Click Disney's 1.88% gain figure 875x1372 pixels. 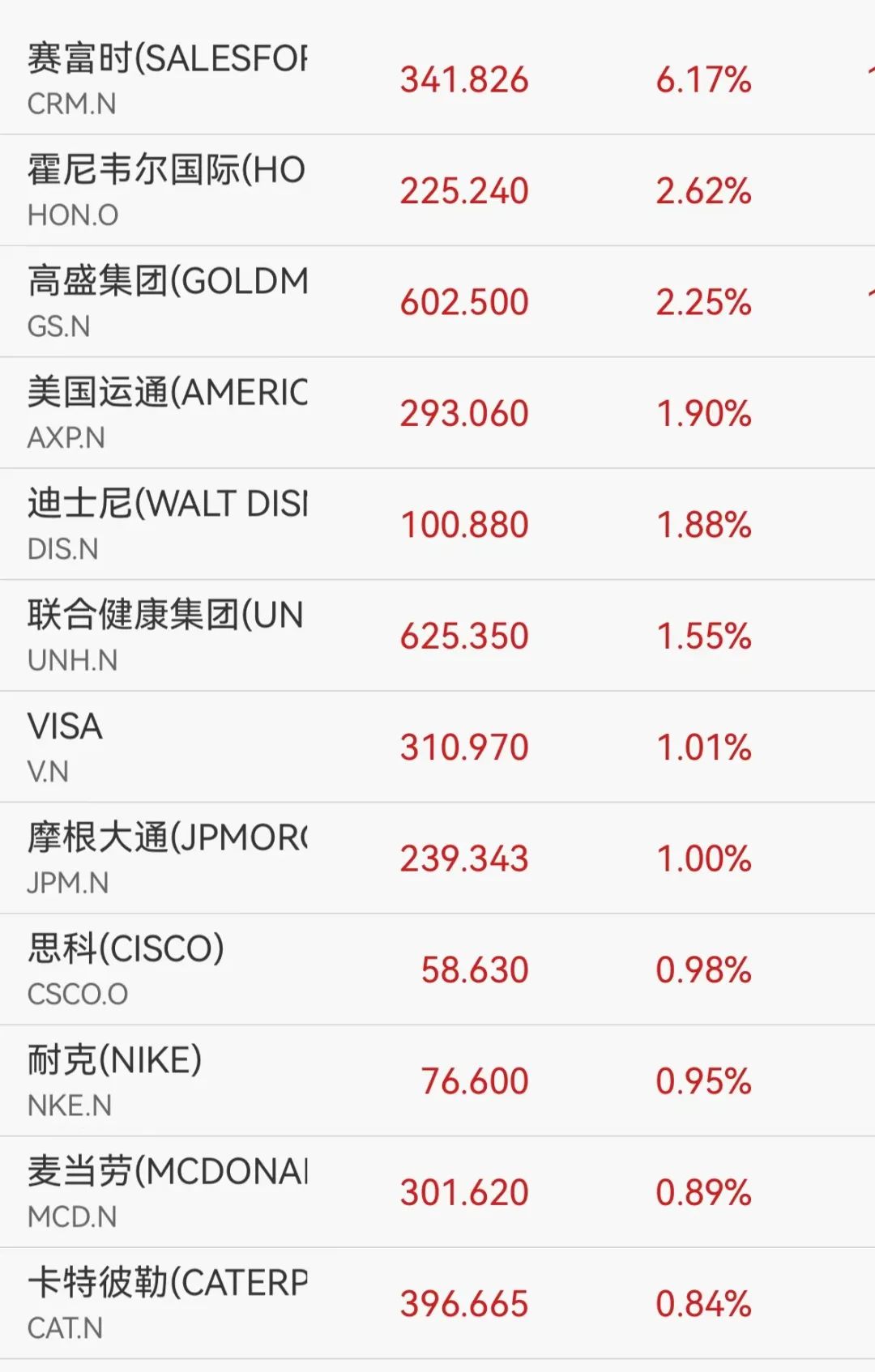click(x=703, y=523)
